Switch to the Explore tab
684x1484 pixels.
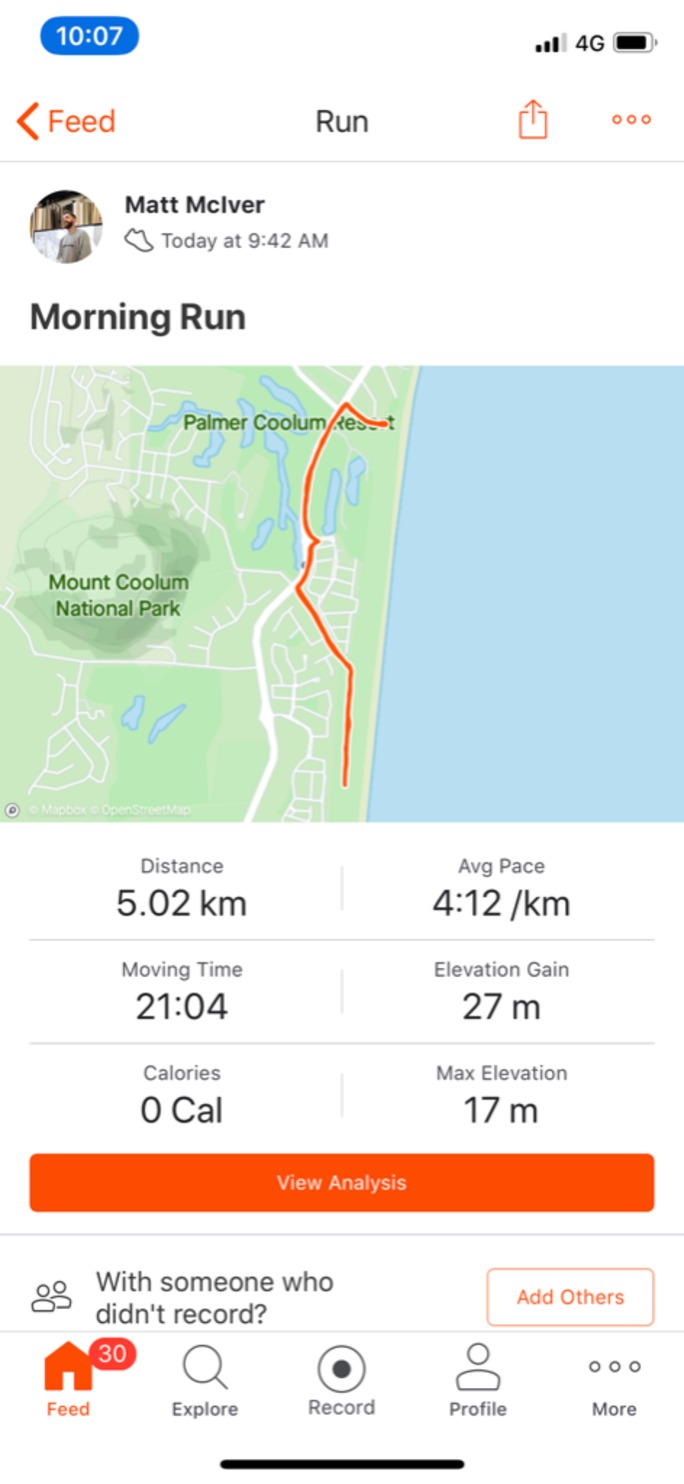205,1381
